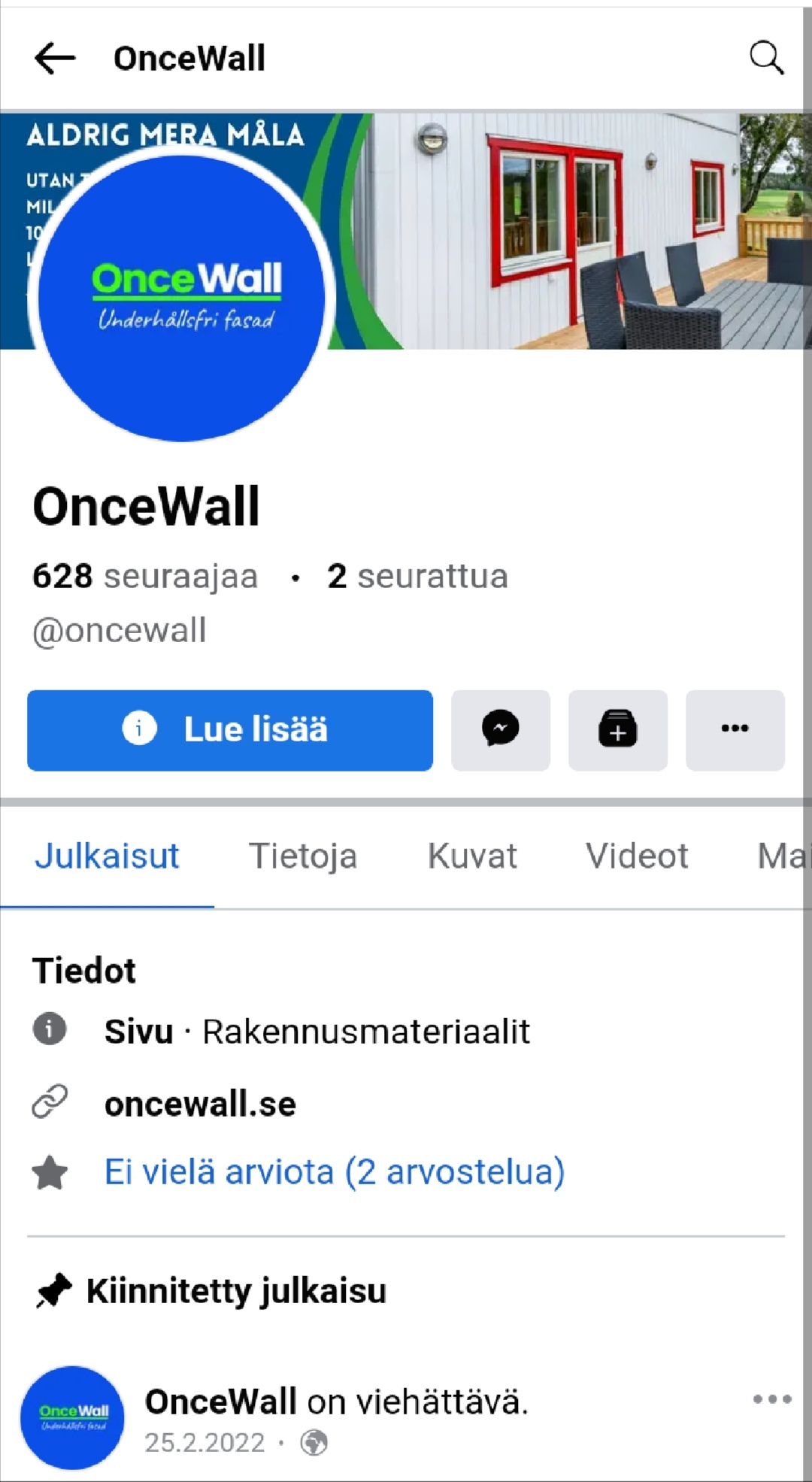
Task: Tap the Lue lisää button
Action: pos(230,730)
